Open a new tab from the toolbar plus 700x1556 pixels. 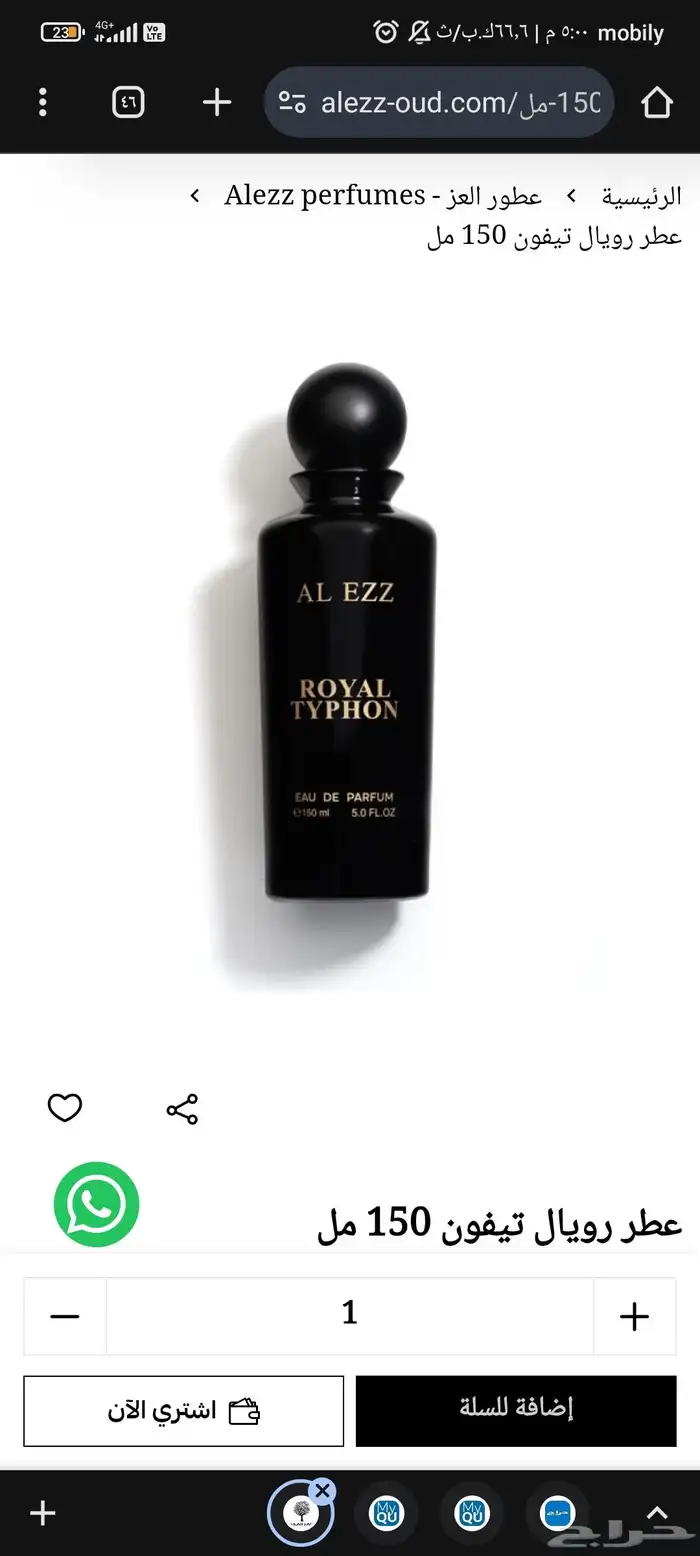pos(216,102)
